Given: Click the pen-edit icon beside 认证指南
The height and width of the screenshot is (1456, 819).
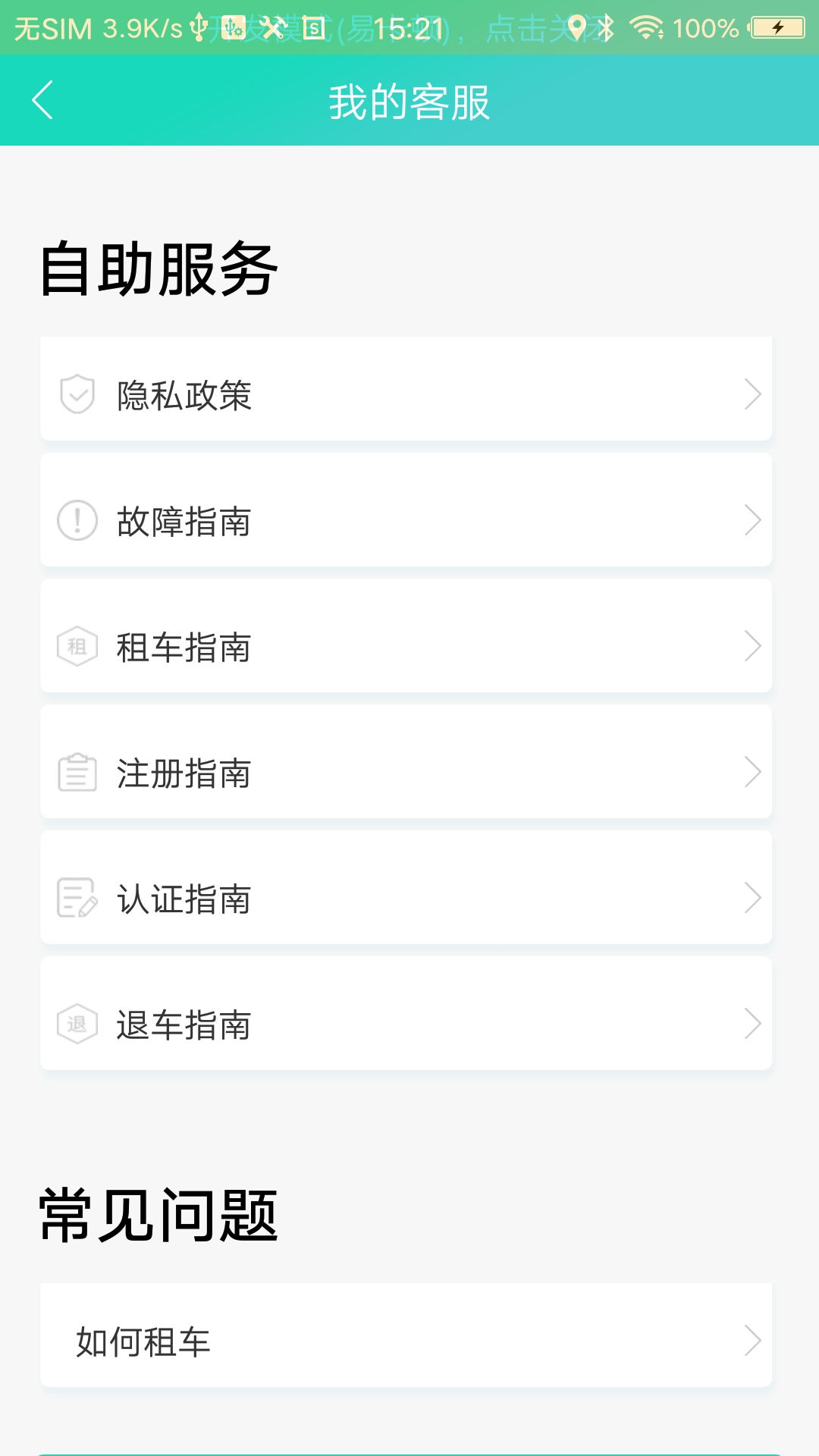Looking at the screenshot, I should pos(76,899).
